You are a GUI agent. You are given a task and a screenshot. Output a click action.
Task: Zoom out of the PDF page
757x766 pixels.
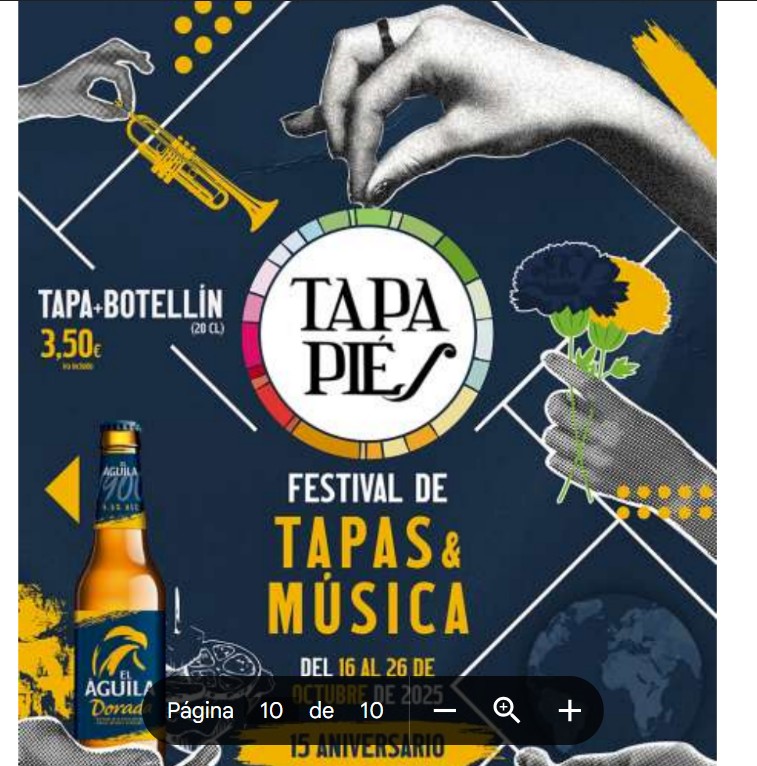[445, 711]
